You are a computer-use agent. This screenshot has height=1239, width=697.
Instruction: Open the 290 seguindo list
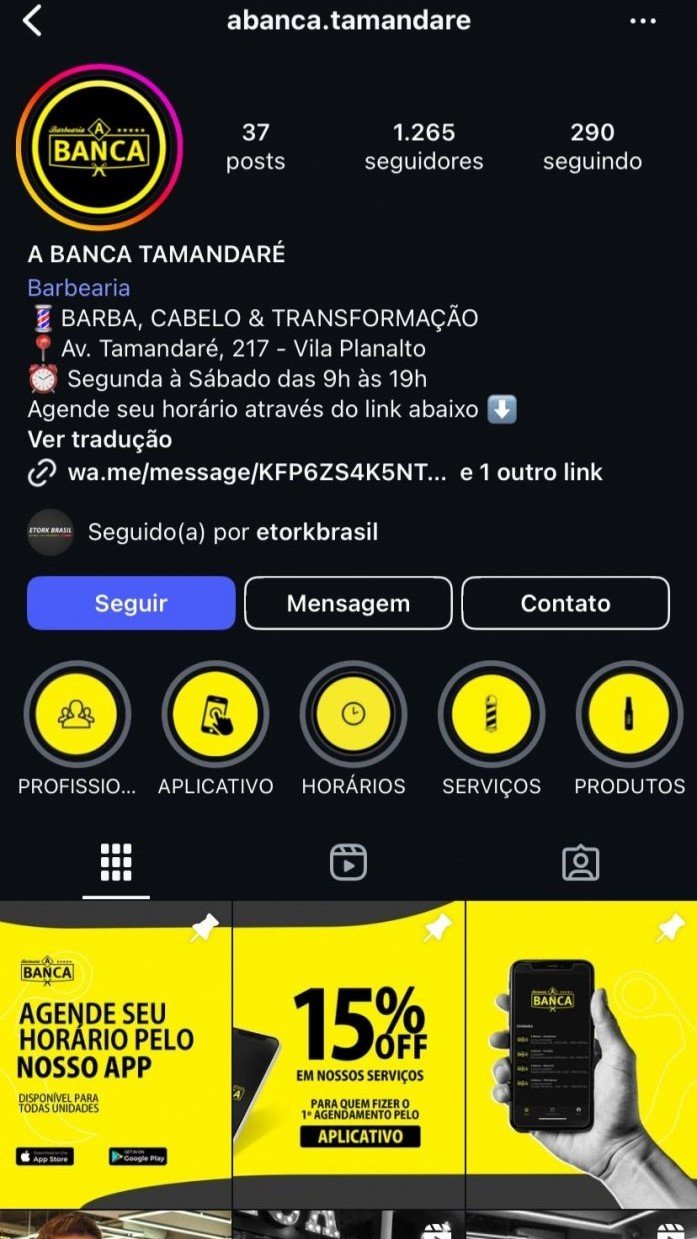pos(592,146)
